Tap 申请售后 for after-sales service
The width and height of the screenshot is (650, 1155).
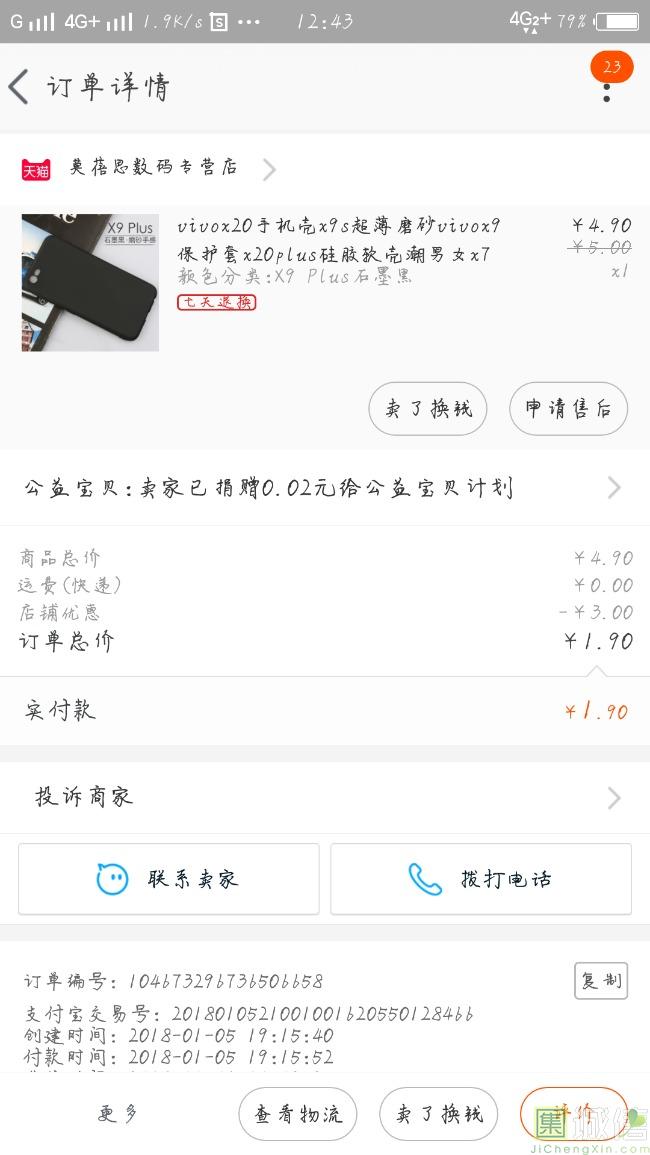point(568,409)
